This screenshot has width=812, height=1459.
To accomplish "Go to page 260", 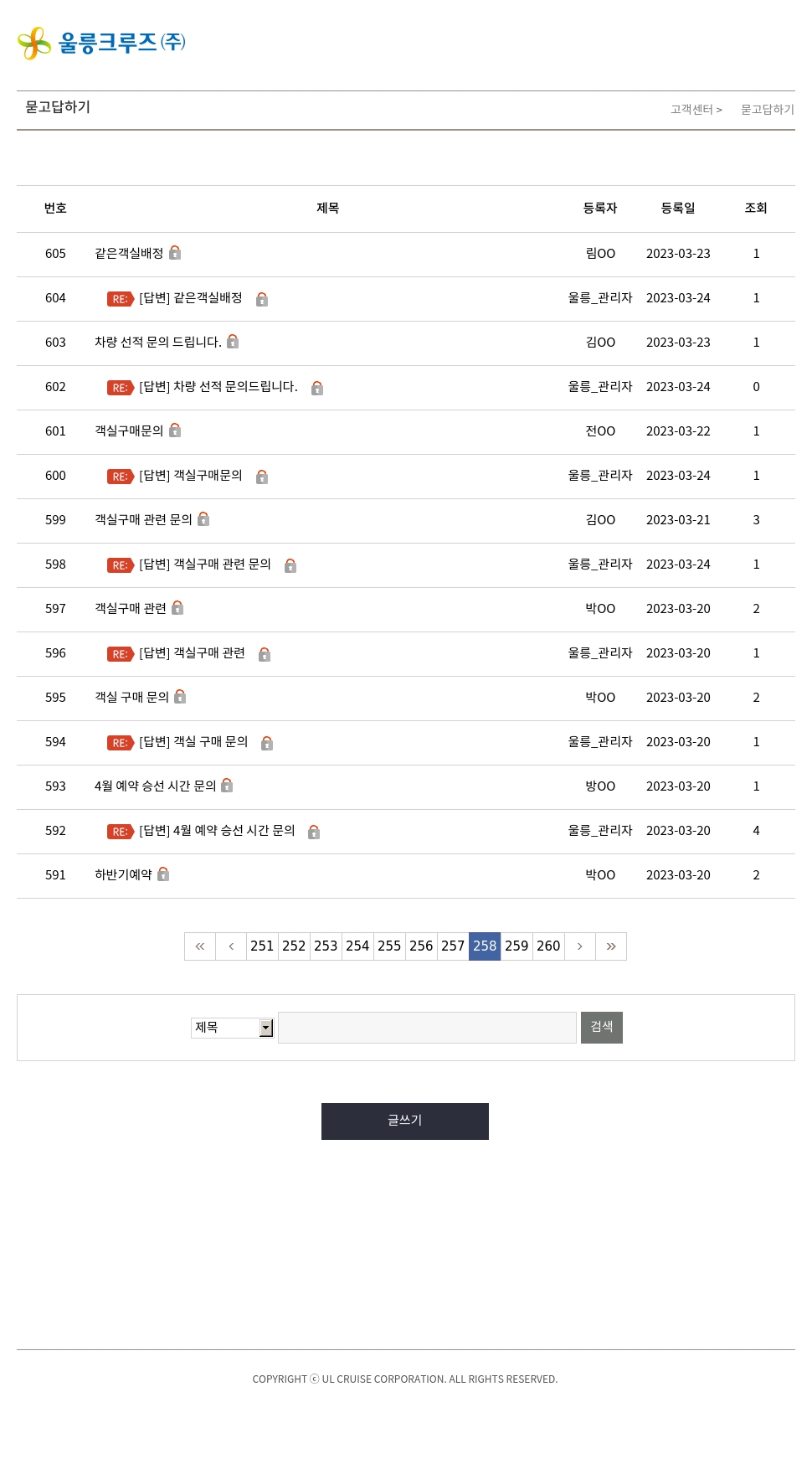I will [548, 946].
